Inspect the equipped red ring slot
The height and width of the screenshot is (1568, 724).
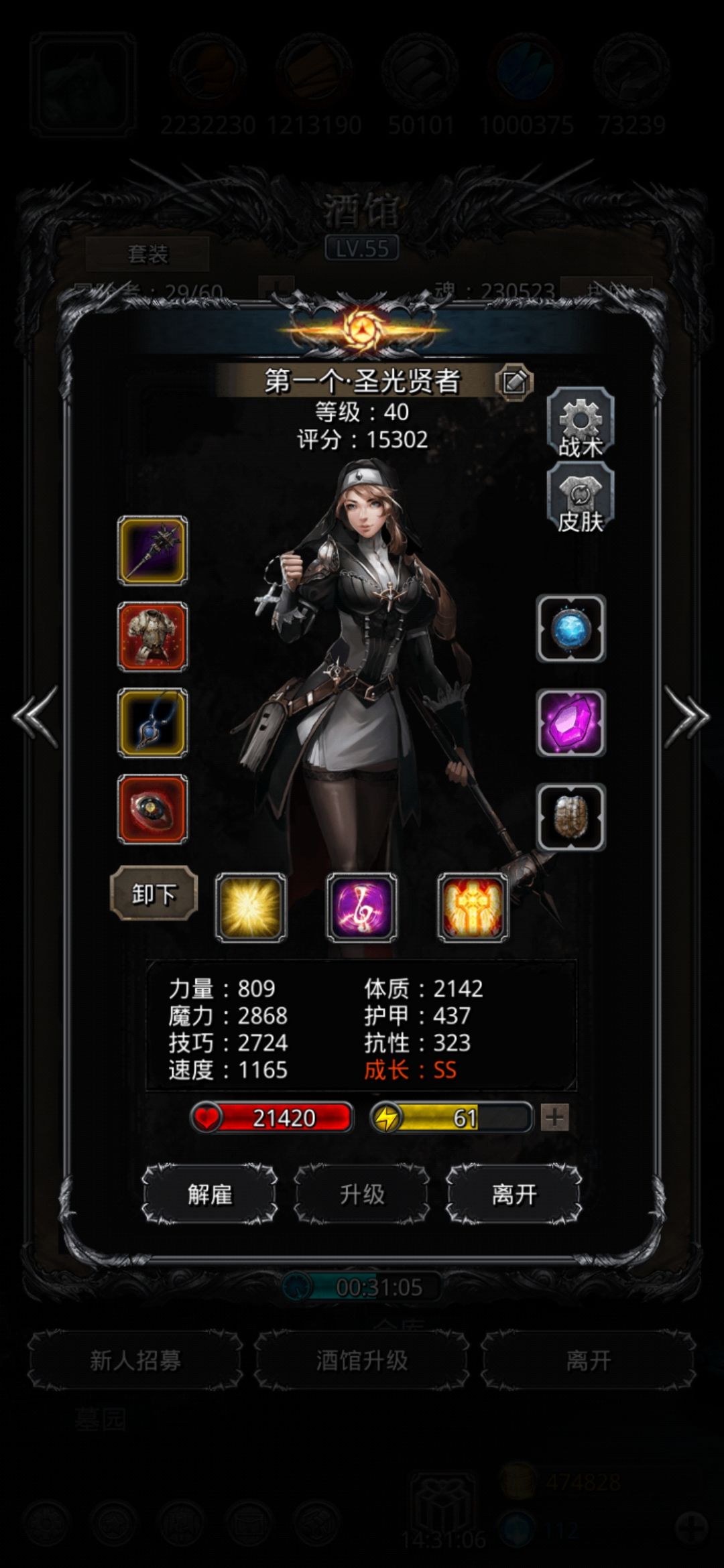click(x=153, y=809)
